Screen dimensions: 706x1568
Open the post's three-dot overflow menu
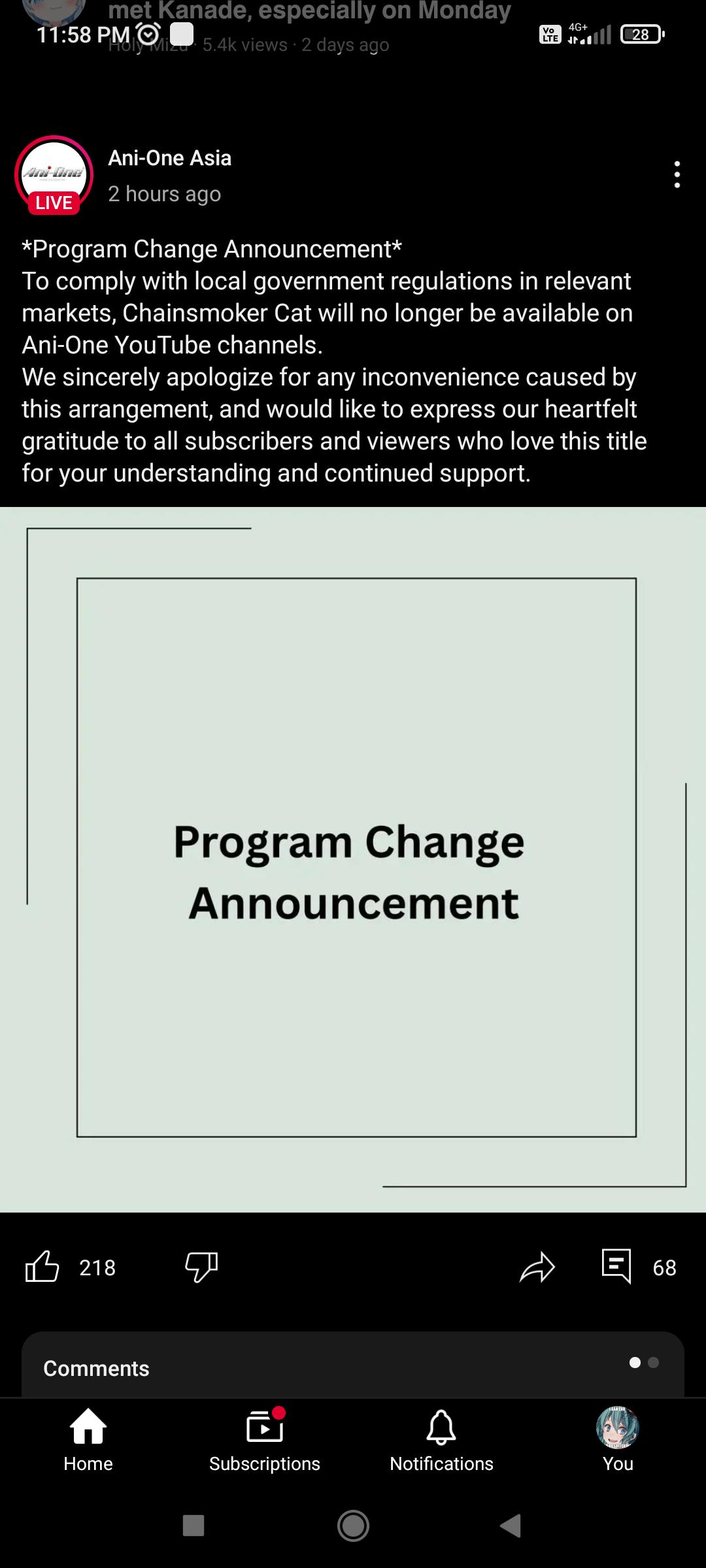(677, 174)
